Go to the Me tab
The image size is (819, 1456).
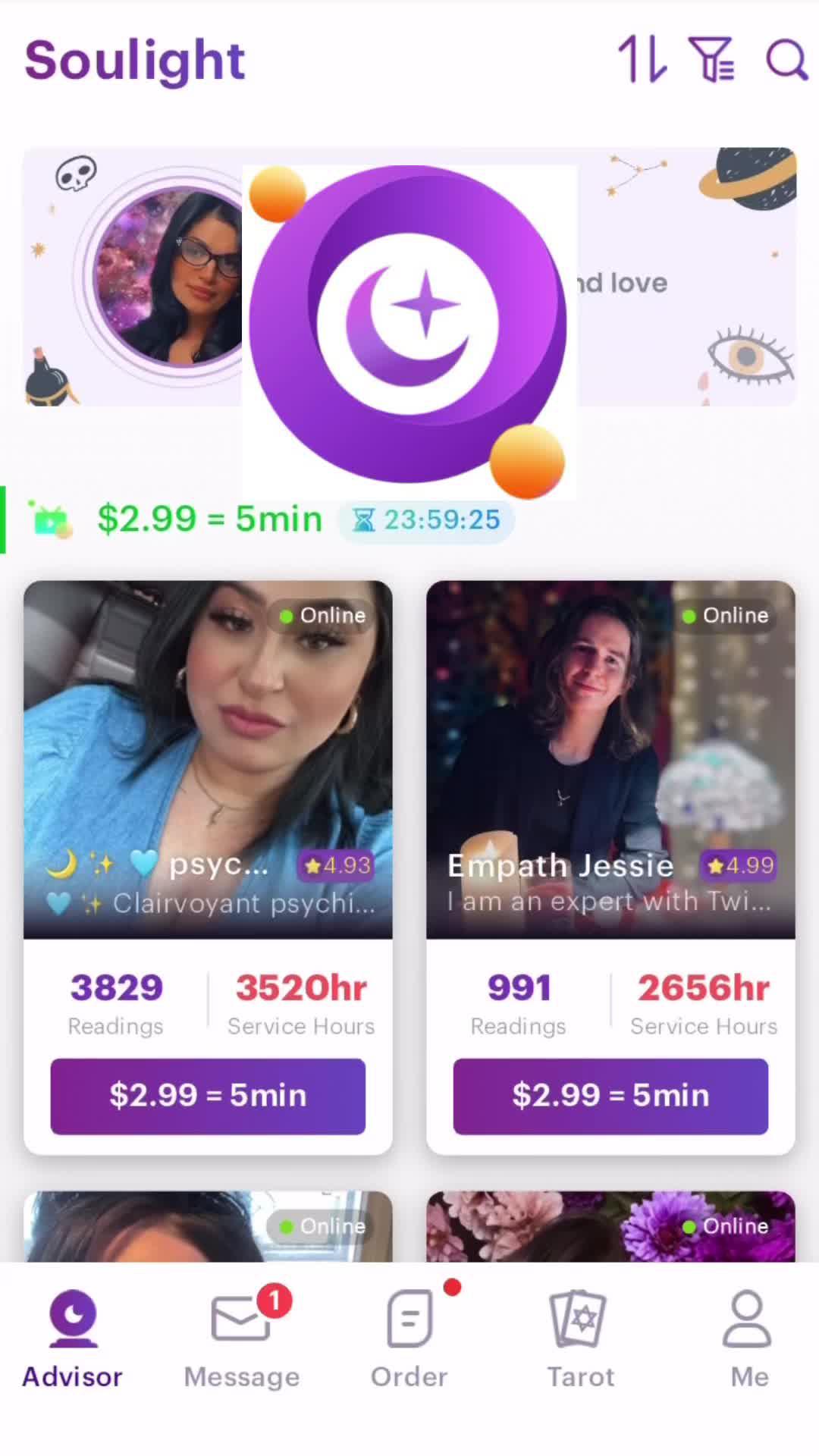(748, 1338)
